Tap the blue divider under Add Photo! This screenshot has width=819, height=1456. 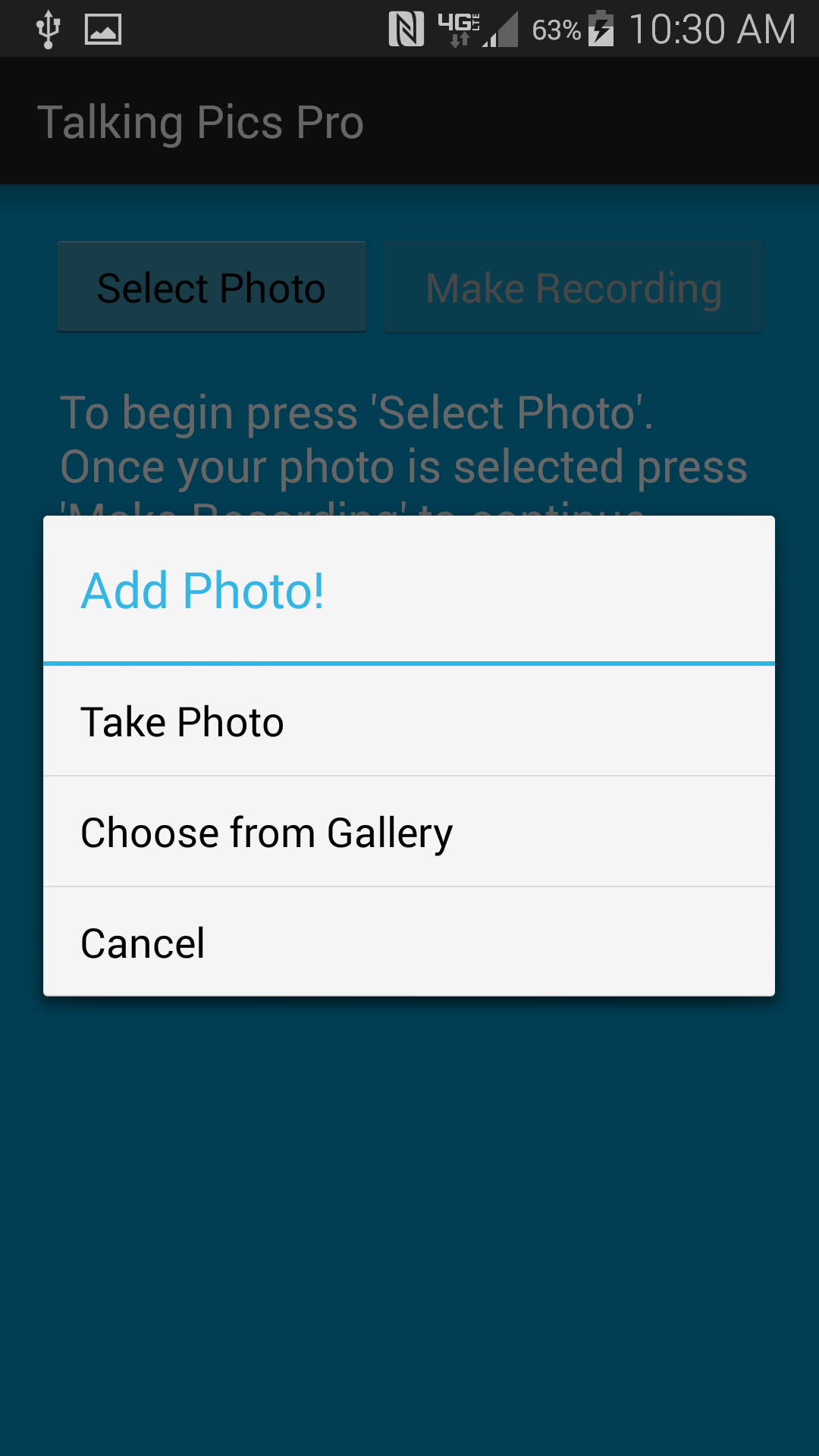click(x=409, y=664)
